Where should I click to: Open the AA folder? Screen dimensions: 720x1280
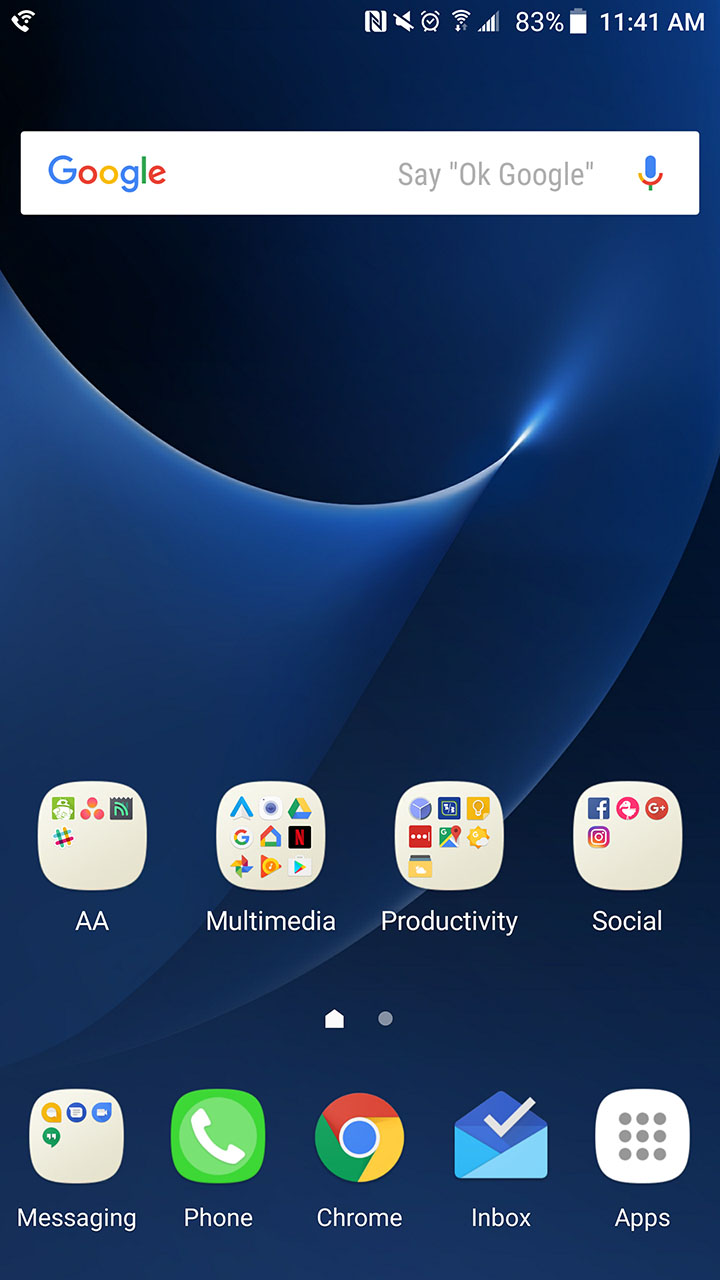[92, 837]
